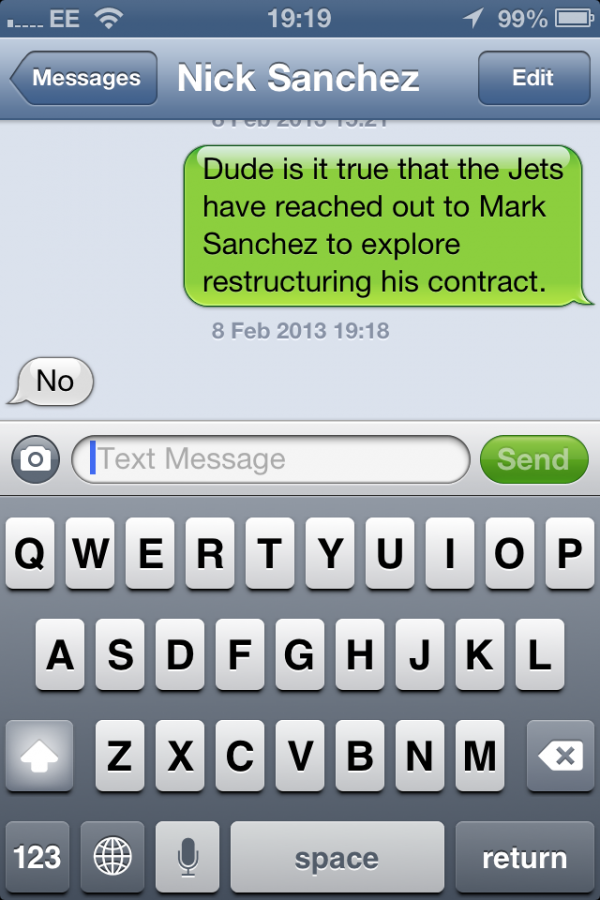Open the camera attachment icon

(36, 459)
